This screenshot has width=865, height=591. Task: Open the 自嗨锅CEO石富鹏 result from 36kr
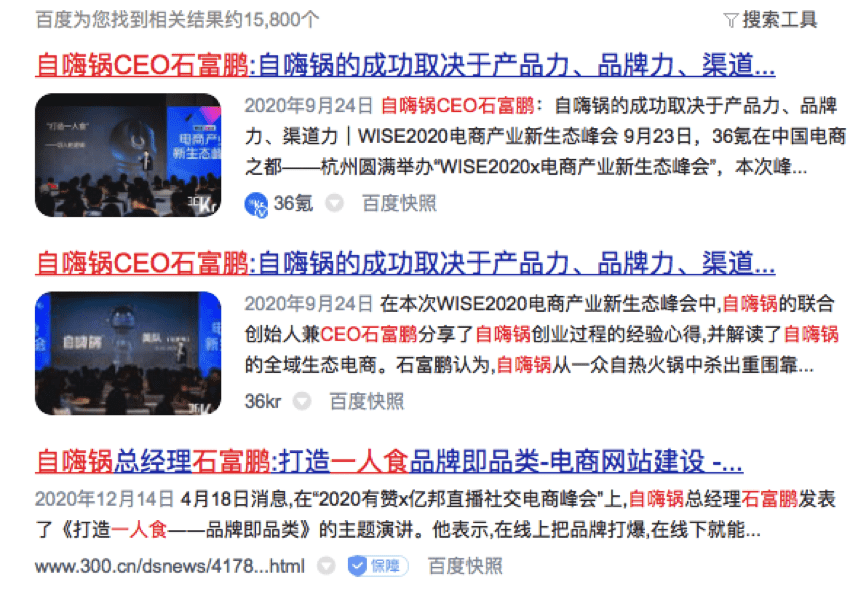click(405, 263)
